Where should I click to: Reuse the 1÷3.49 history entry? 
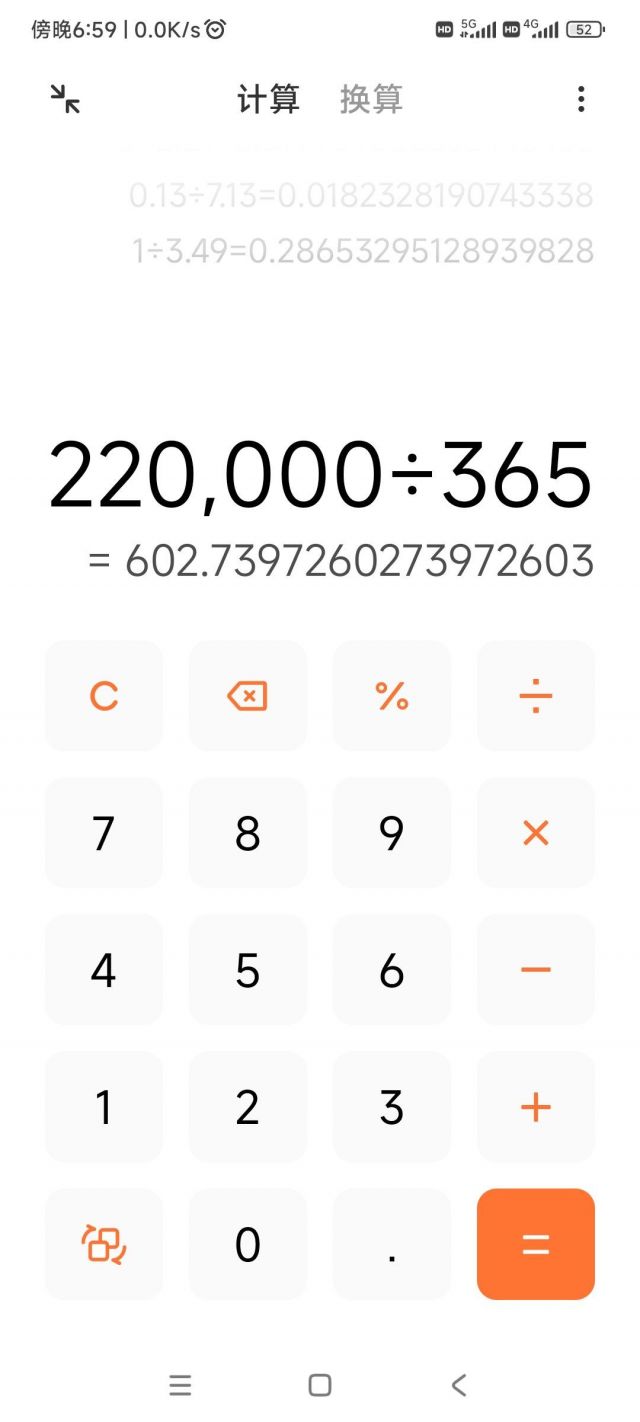click(x=363, y=250)
